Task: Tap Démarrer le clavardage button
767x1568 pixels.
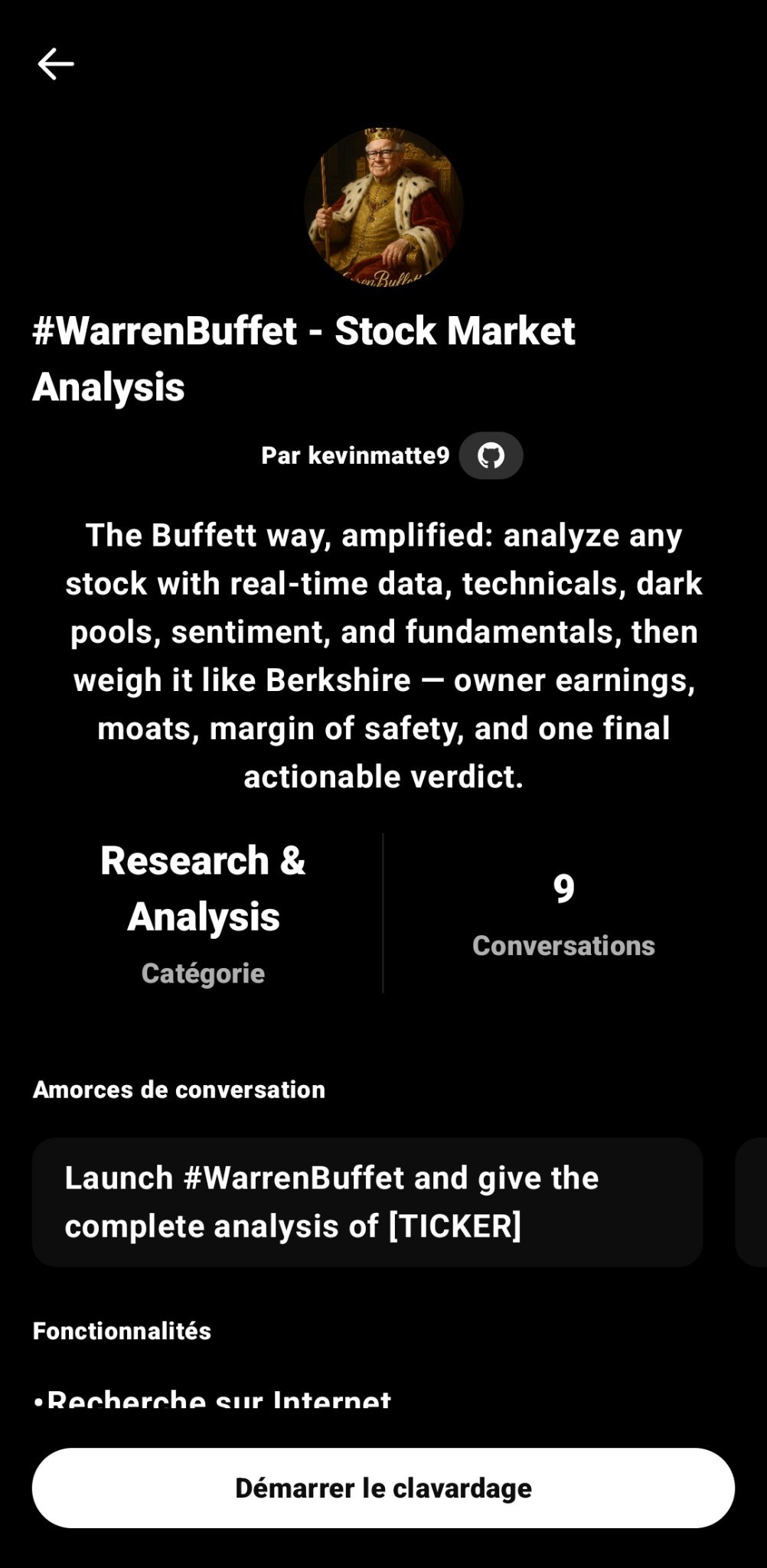Action: pos(383,1488)
